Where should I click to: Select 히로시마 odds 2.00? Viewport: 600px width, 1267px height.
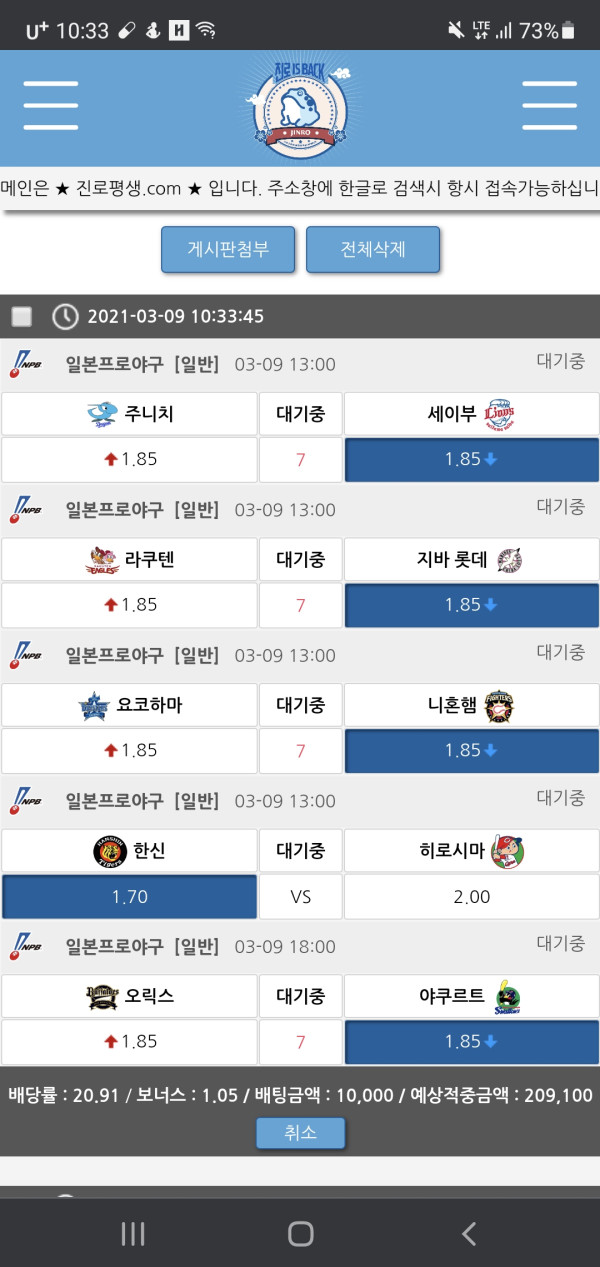coord(471,897)
